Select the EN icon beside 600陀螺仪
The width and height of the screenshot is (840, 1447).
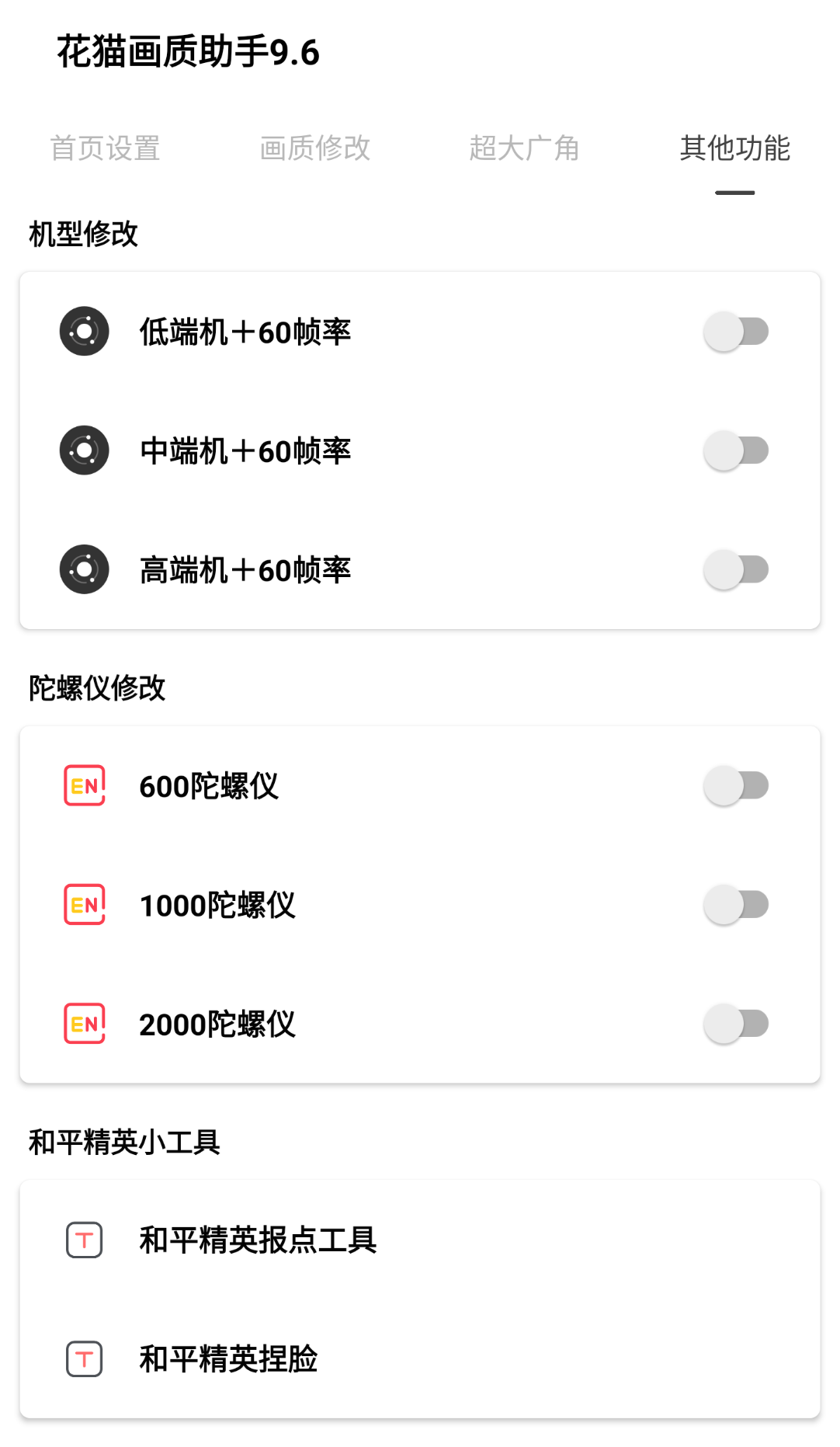click(84, 786)
